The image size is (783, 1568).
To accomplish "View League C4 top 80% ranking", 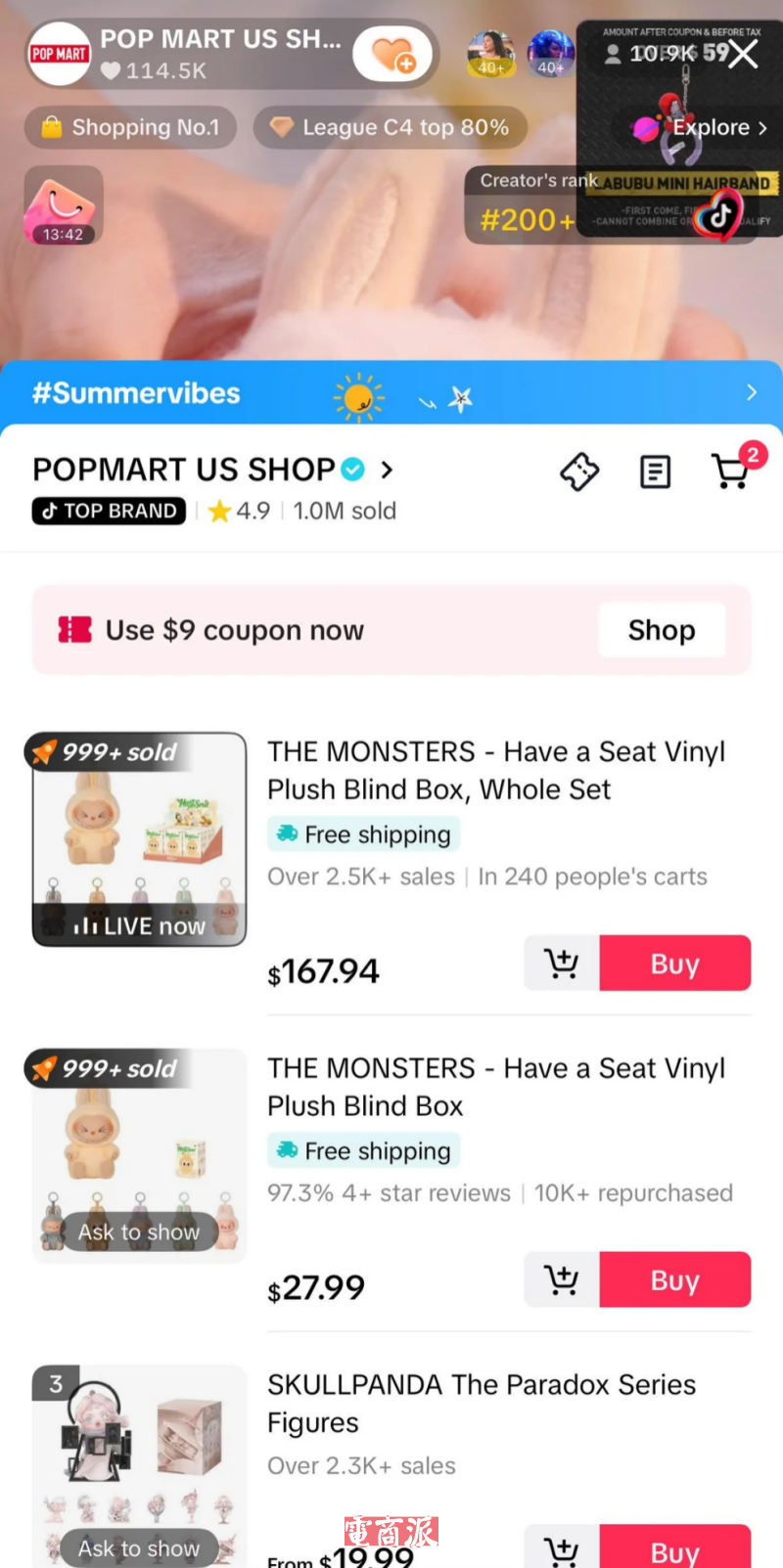I will coord(391,128).
